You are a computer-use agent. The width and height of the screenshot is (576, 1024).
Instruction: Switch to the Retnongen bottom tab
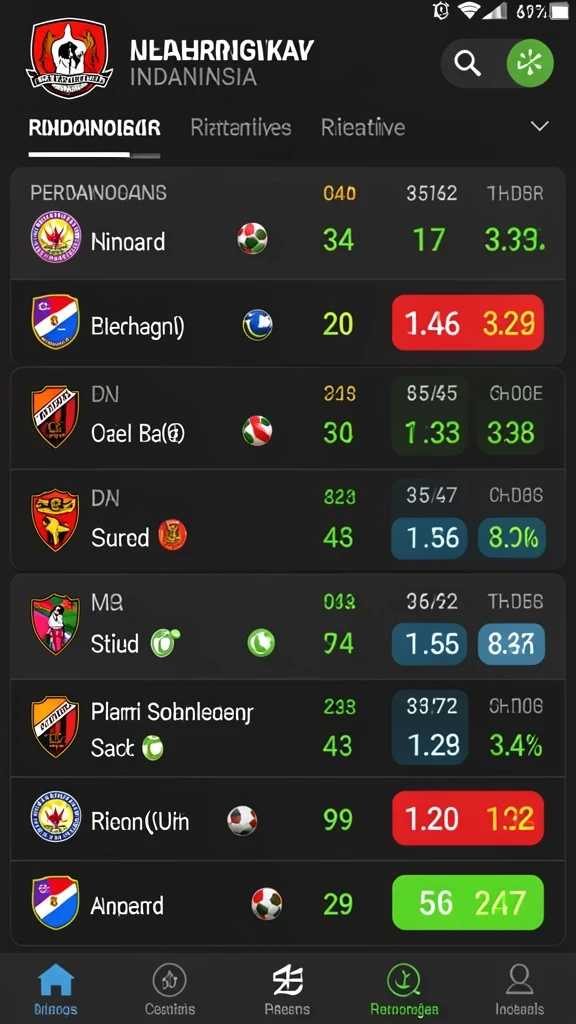404,989
